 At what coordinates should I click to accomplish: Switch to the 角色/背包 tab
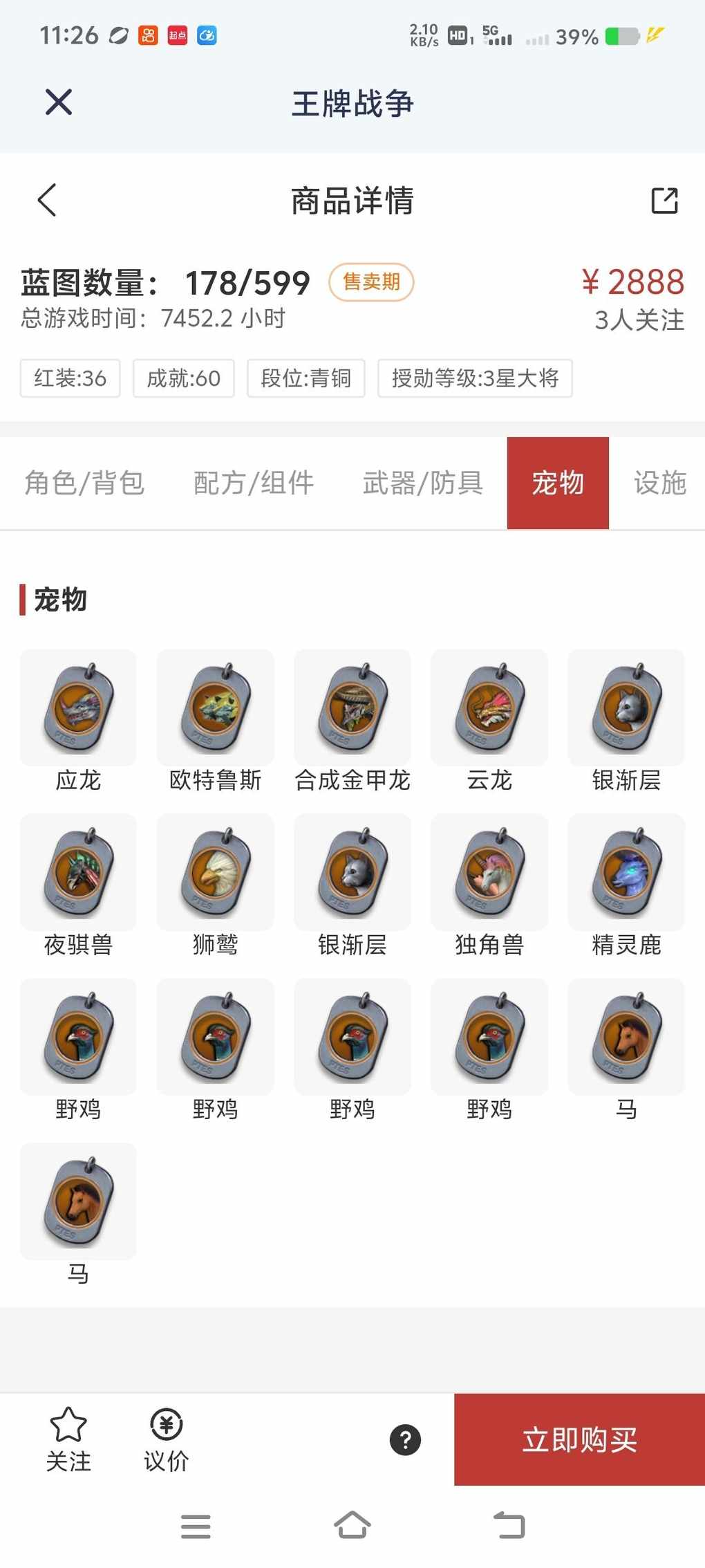click(84, 483)
